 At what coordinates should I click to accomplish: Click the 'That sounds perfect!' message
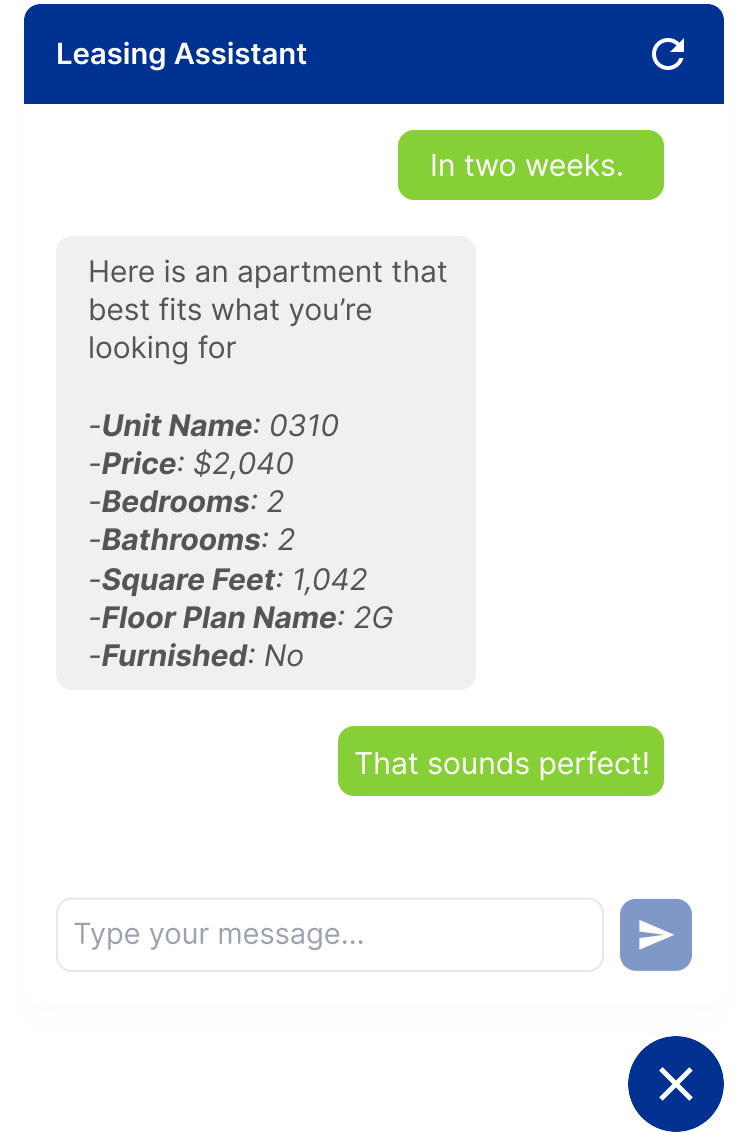[500, 762]
